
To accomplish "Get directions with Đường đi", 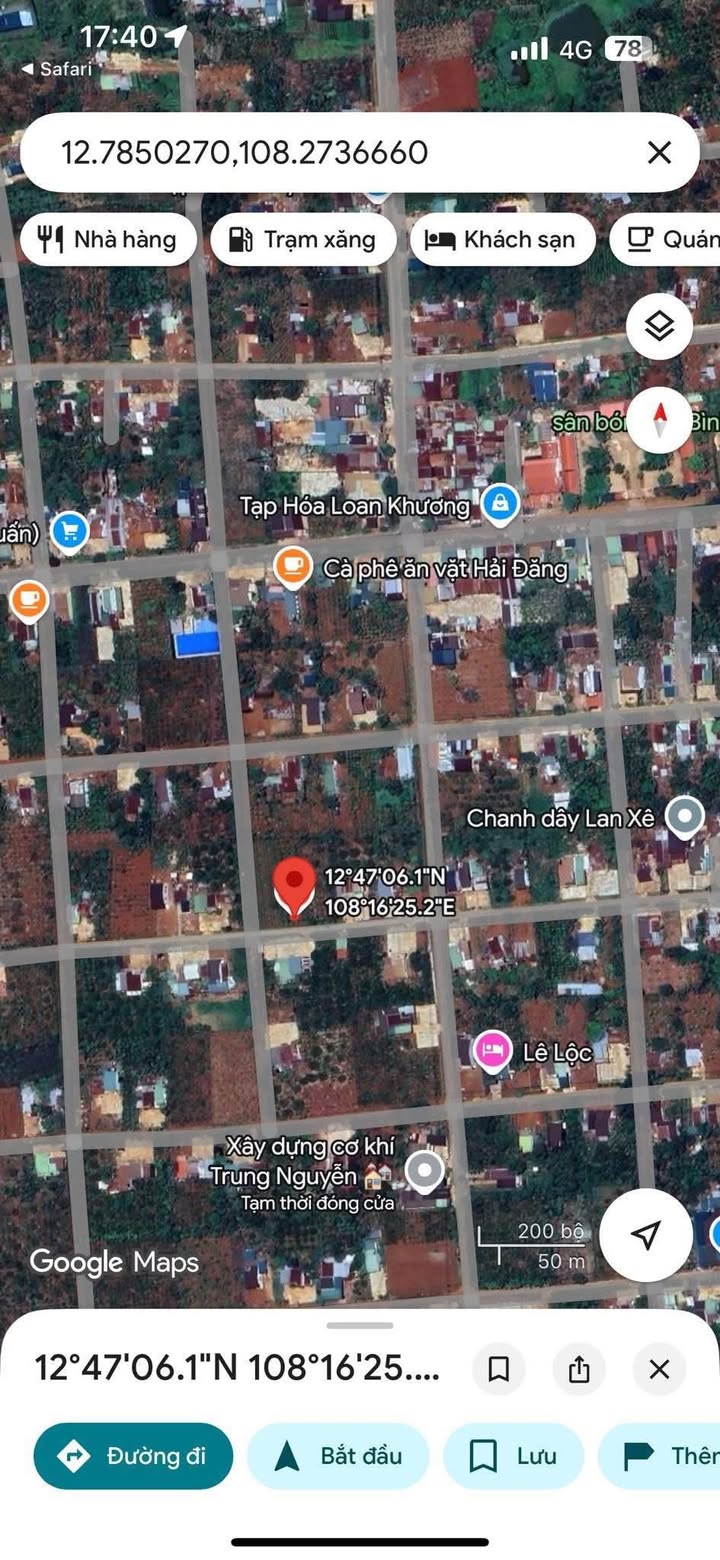I will [133, 1456].
